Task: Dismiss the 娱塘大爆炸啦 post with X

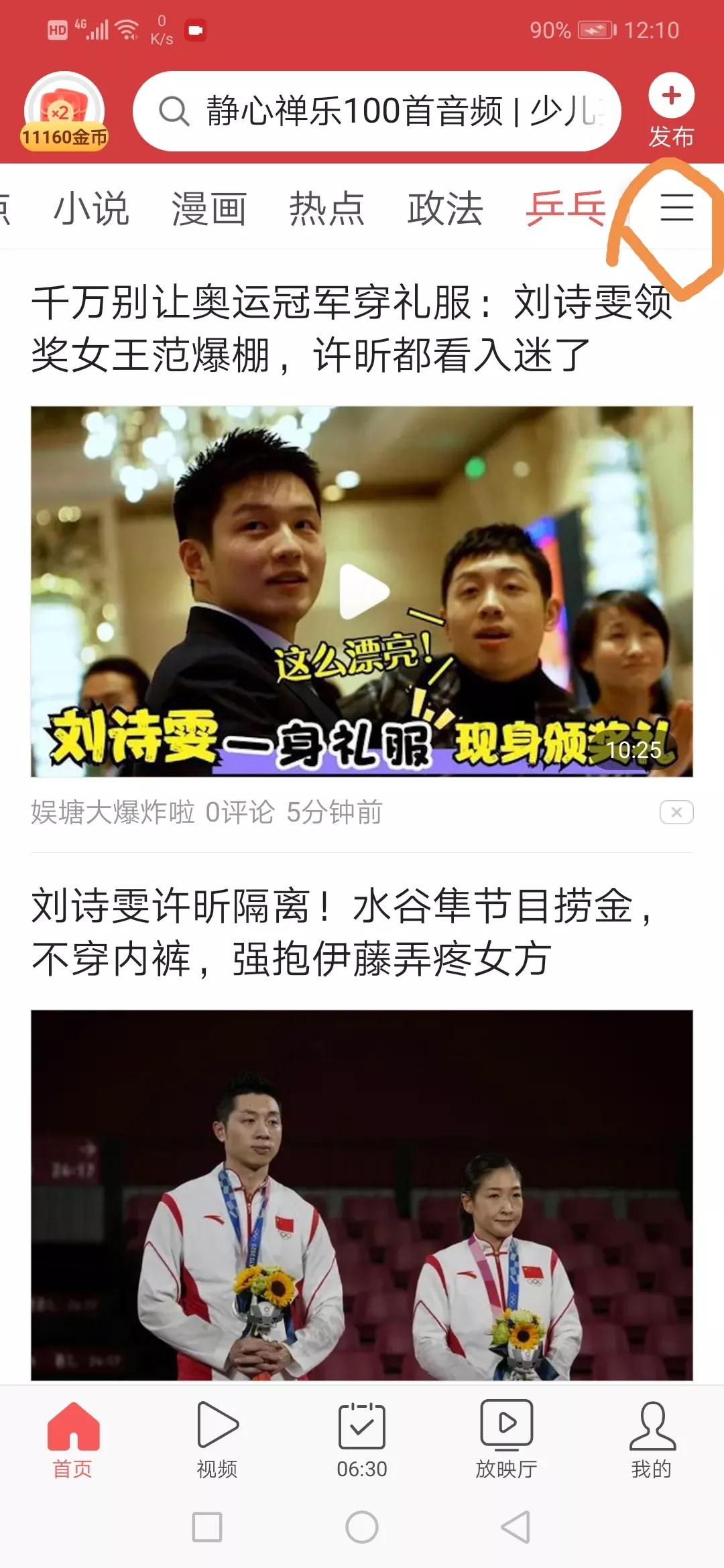Action: coord(676,812)
